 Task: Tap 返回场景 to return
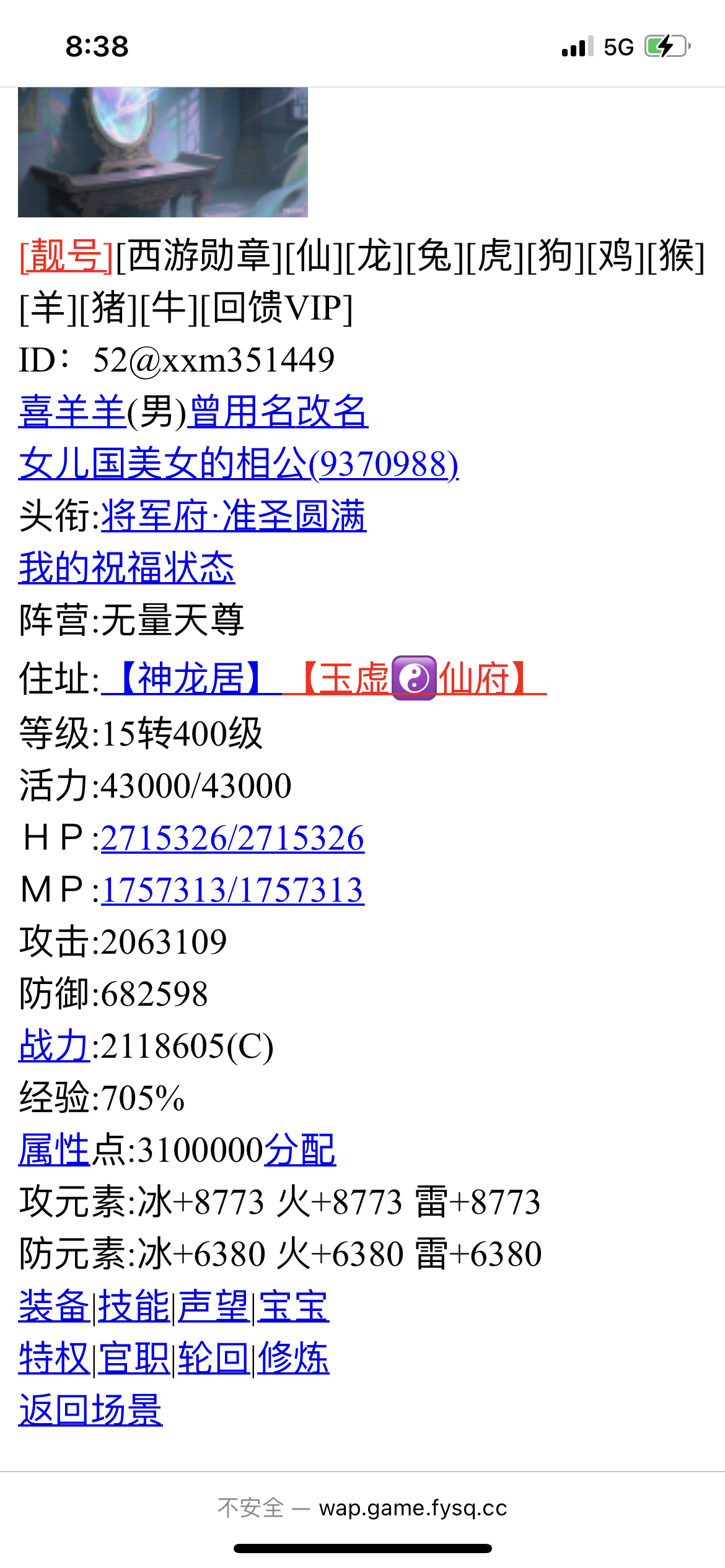coord(90,1411)
